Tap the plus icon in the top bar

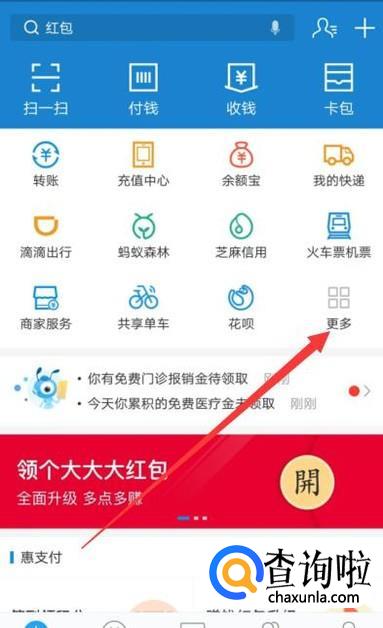(364, 28)
